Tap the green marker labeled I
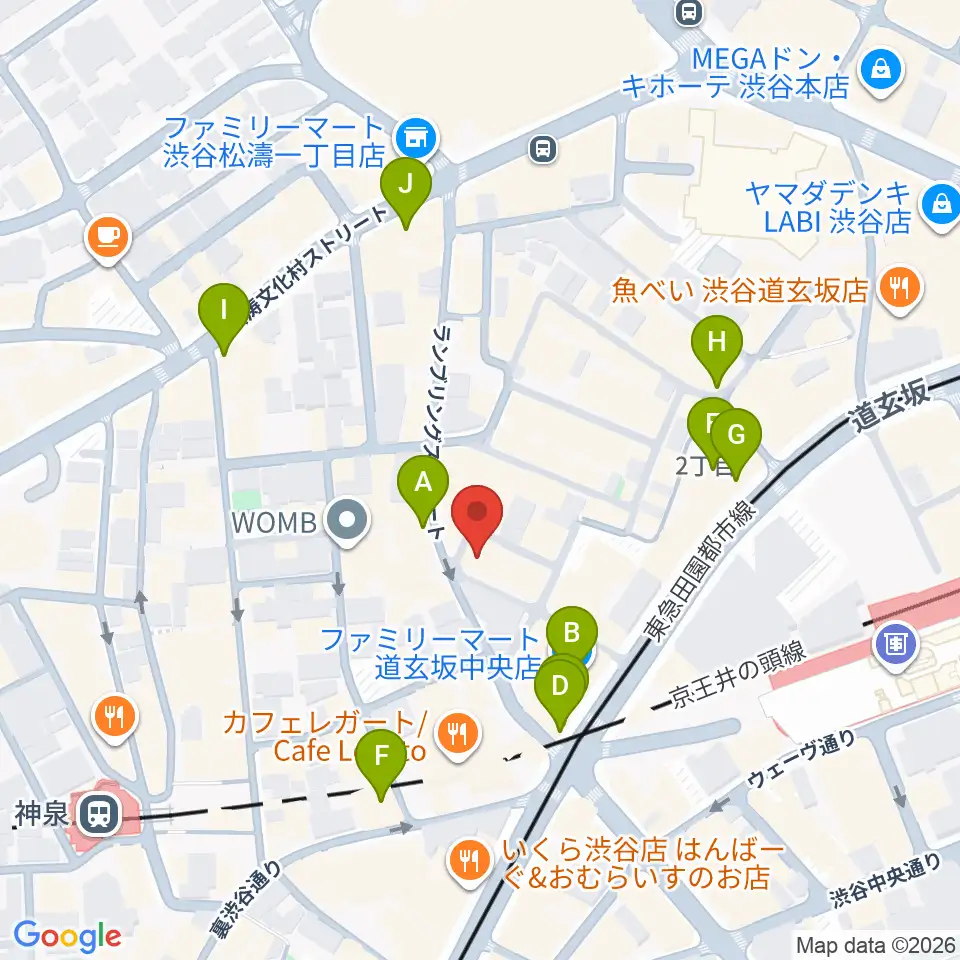The height and width of the screenshot is (960, 960). [224, 318]
